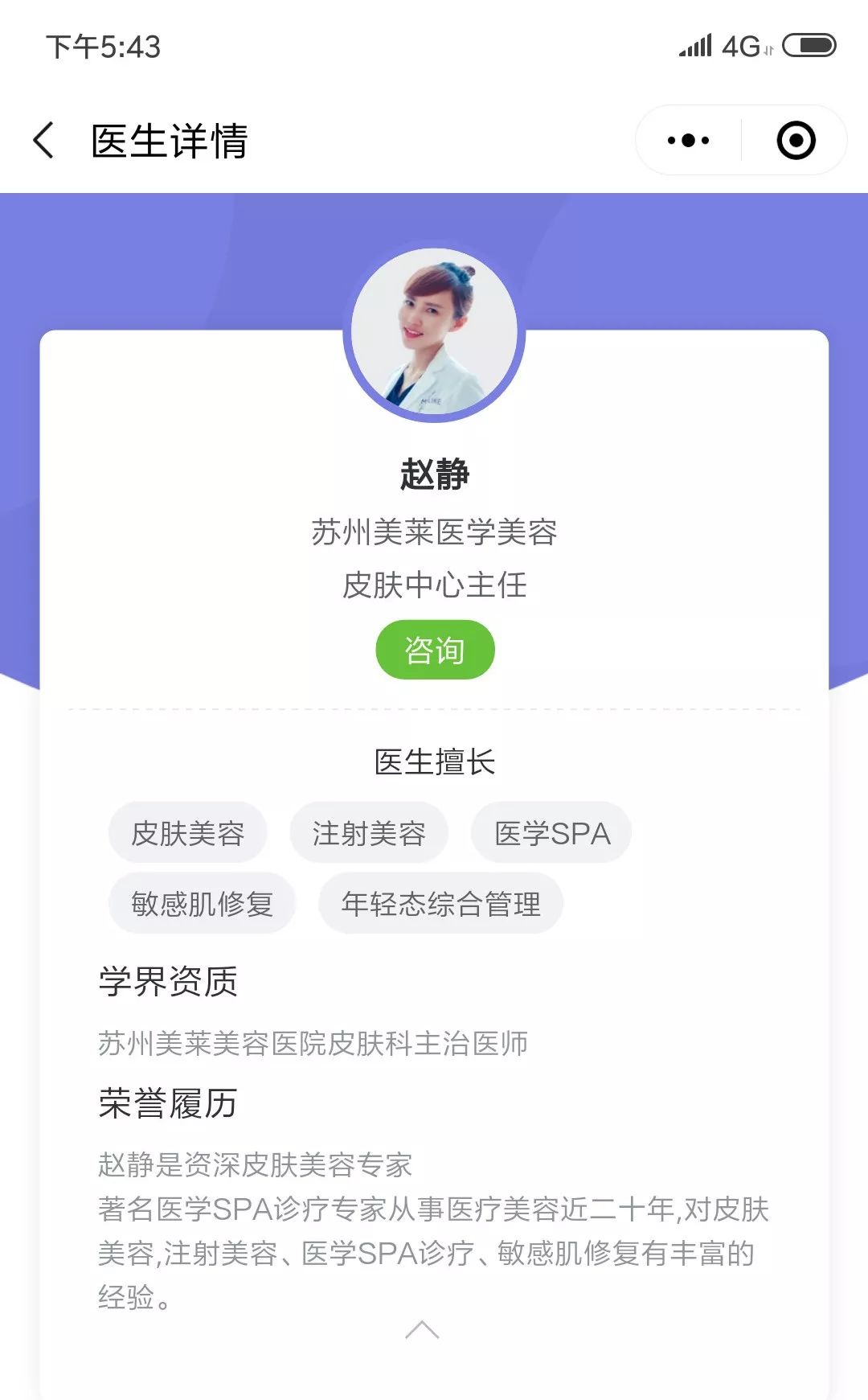This screenshot has width=868, height=1400.
Task: Collapse the doctor details with the up chevron
Action: click(x=422, y=1330)
